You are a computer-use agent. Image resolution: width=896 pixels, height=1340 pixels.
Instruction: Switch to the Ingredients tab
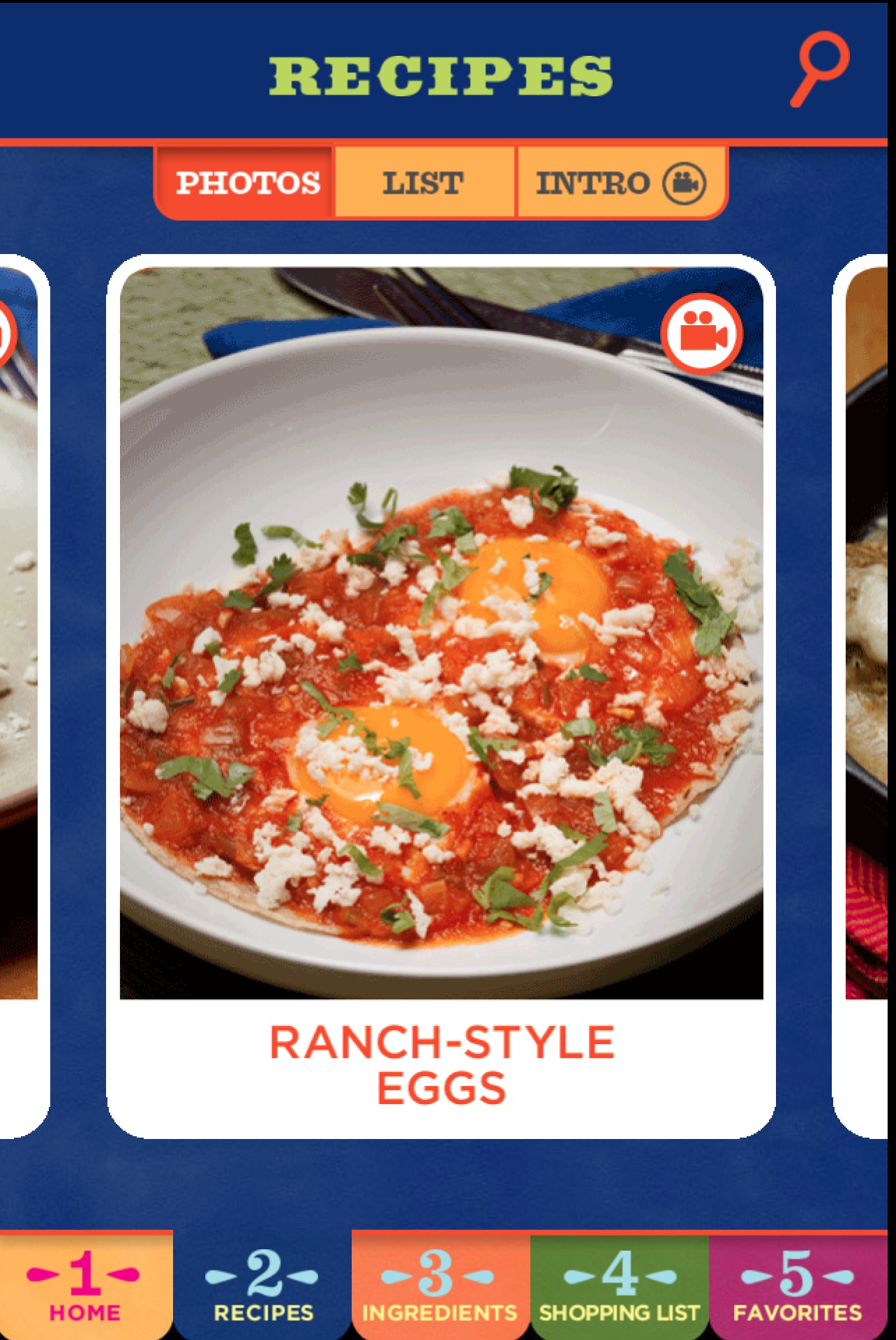click(440, 1286)
